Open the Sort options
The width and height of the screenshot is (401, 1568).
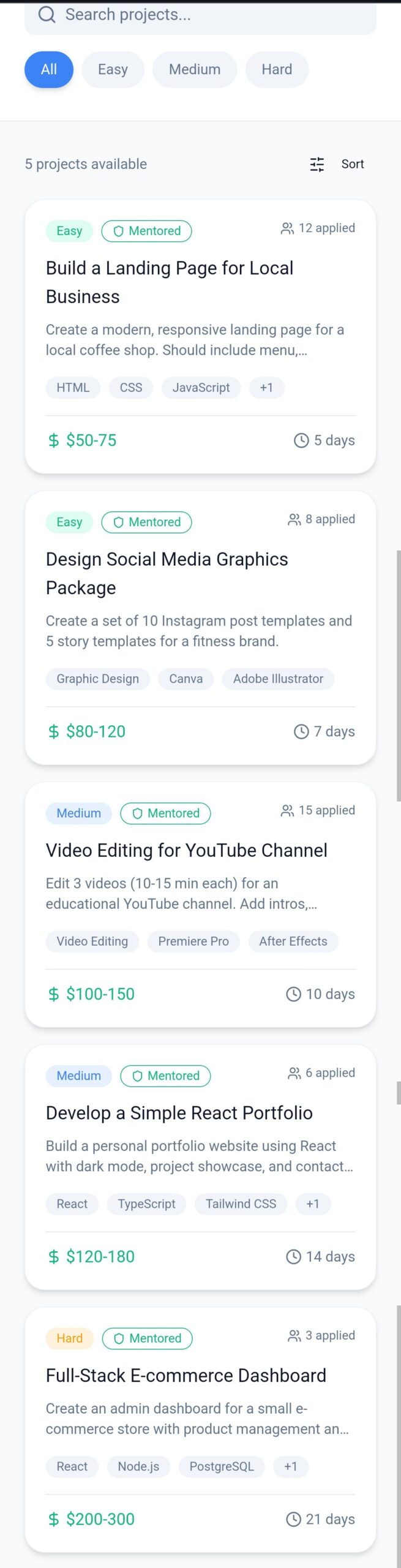tap(337, 164)
